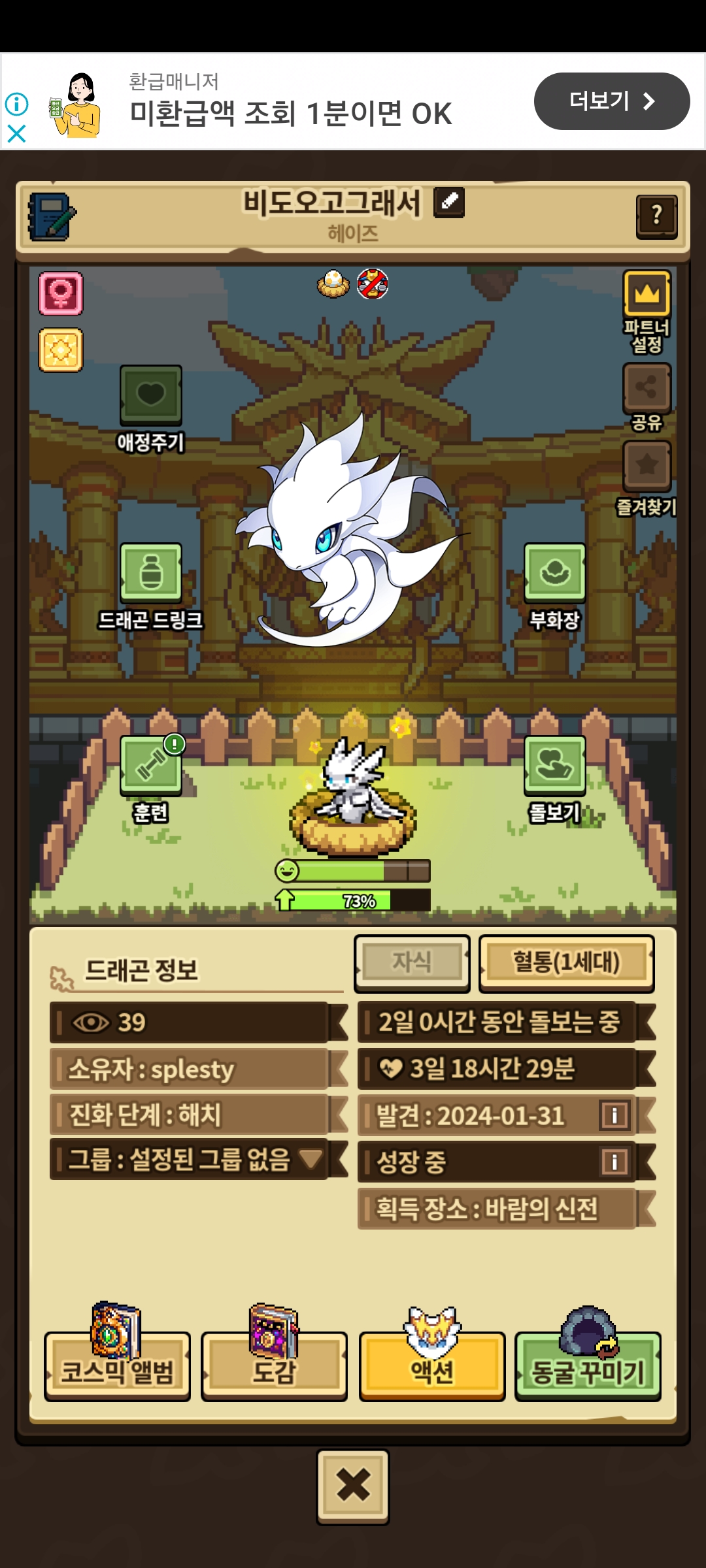This screenshot has height=1568, width=706.
Task: Share the dragon with 공유 button
Action: pos(647,388)
